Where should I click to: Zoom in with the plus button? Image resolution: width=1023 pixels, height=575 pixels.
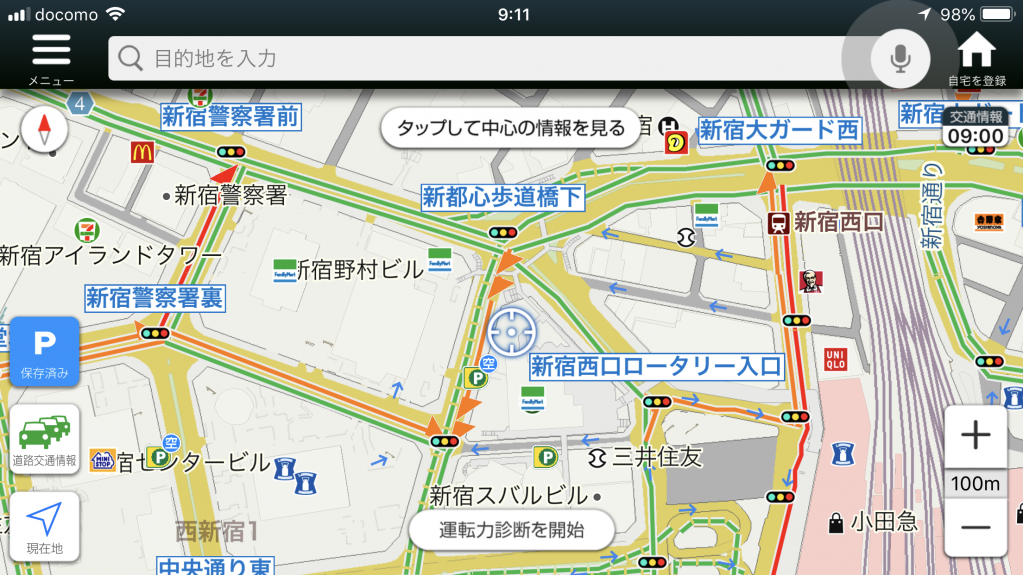975,436
